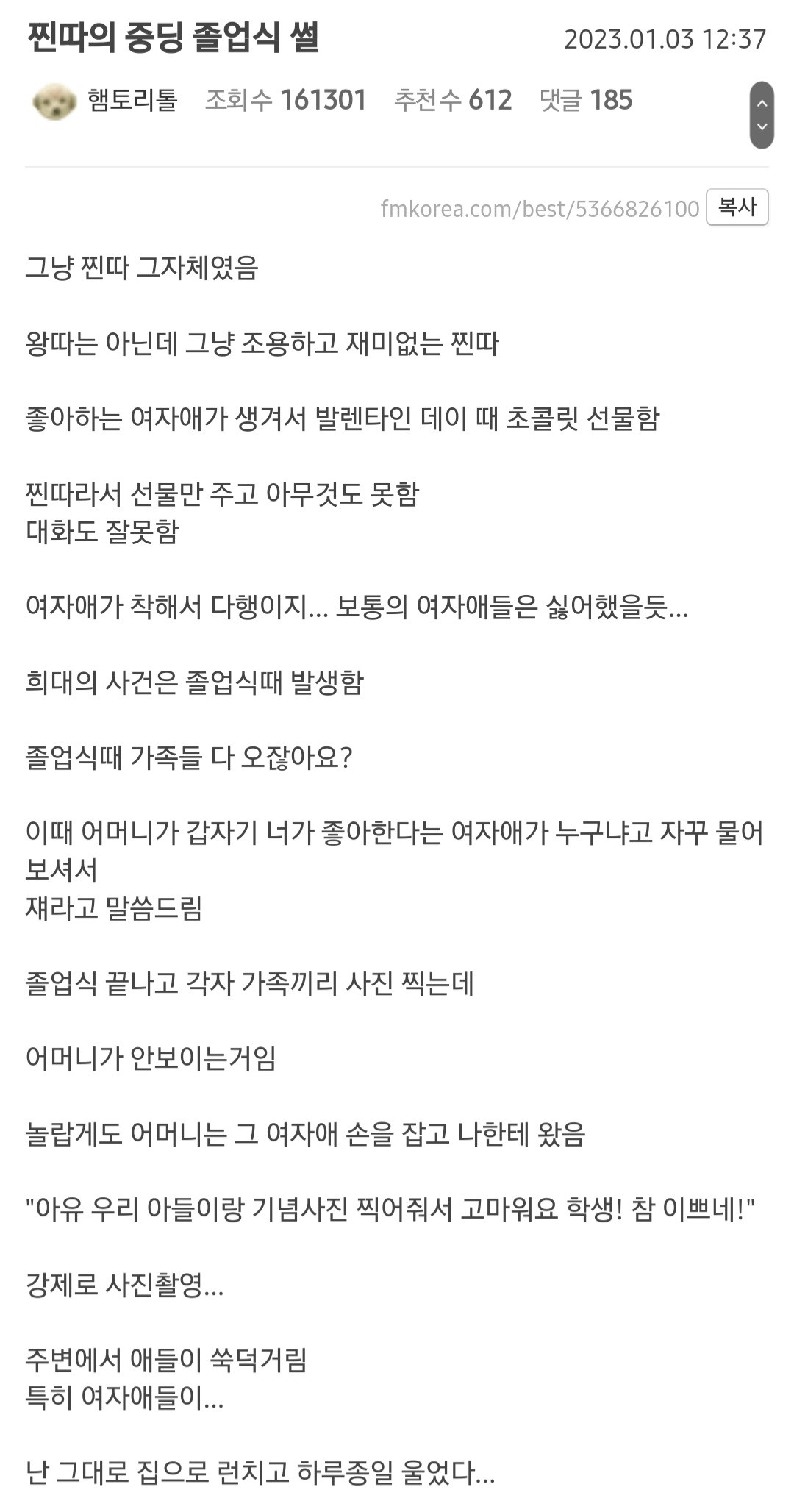Tap the 복사 button to copy link

pos(737,207)
